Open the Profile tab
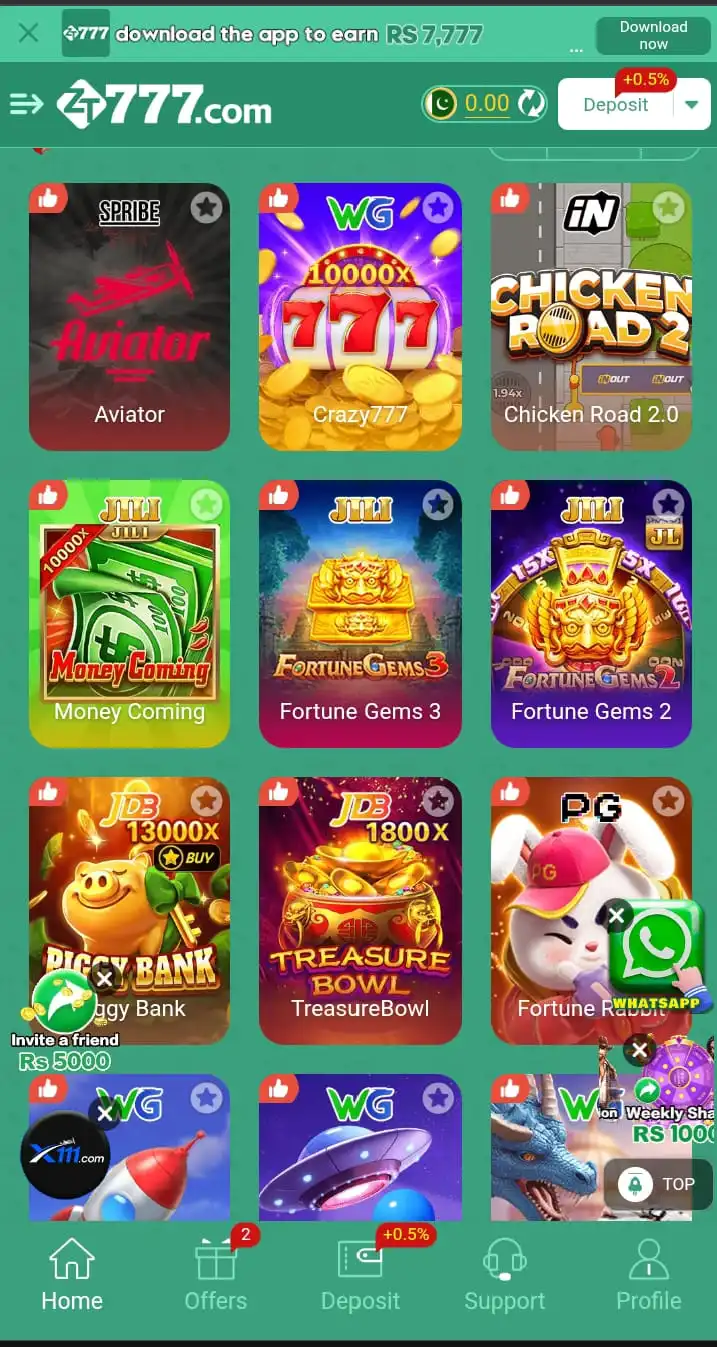Screen dimensions: 717x1347 (x=648, y=1275)
